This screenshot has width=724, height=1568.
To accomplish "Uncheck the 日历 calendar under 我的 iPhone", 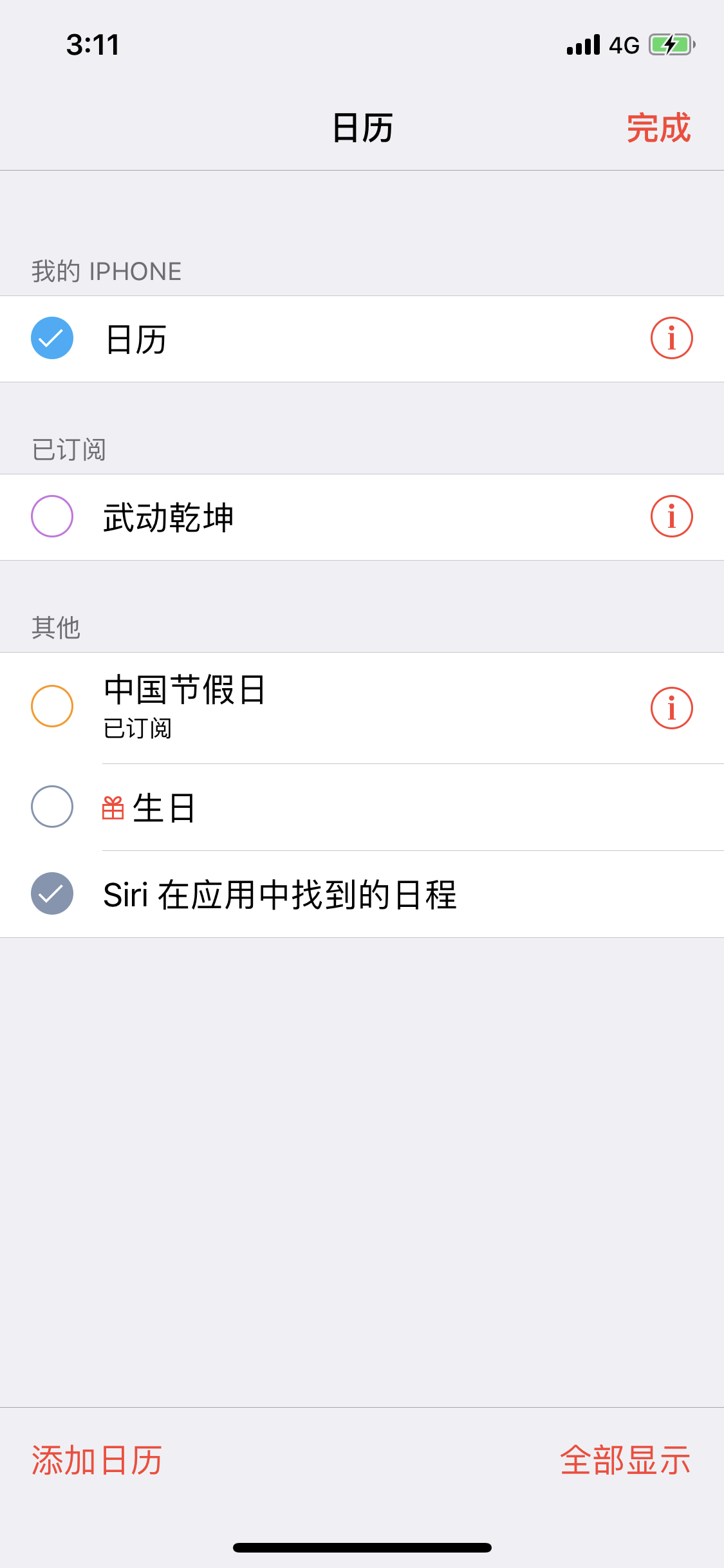I will (52, 338).
